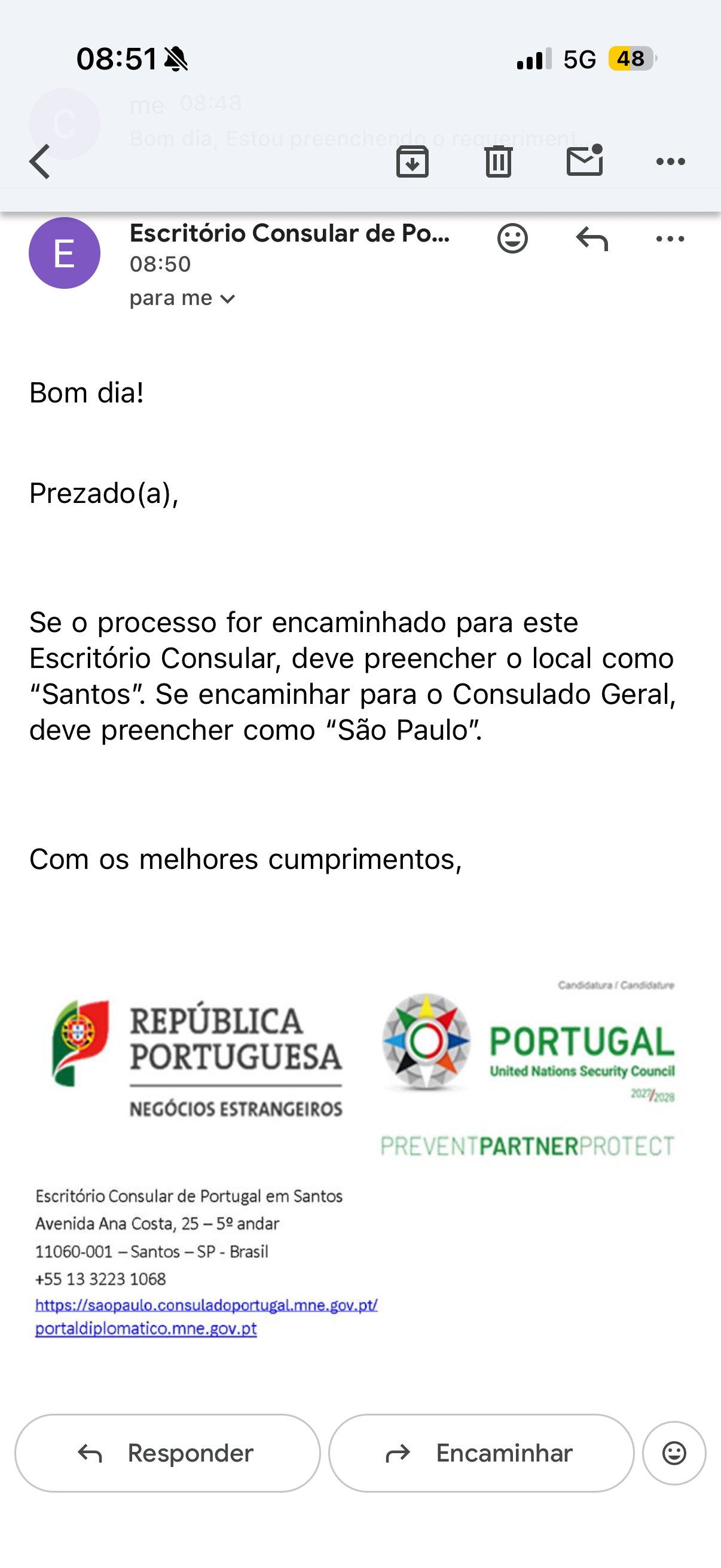The width and height of the screenshot is (721, 1568).
Task: Add emoji reaction beside sender name
Action: coord(512,239)
